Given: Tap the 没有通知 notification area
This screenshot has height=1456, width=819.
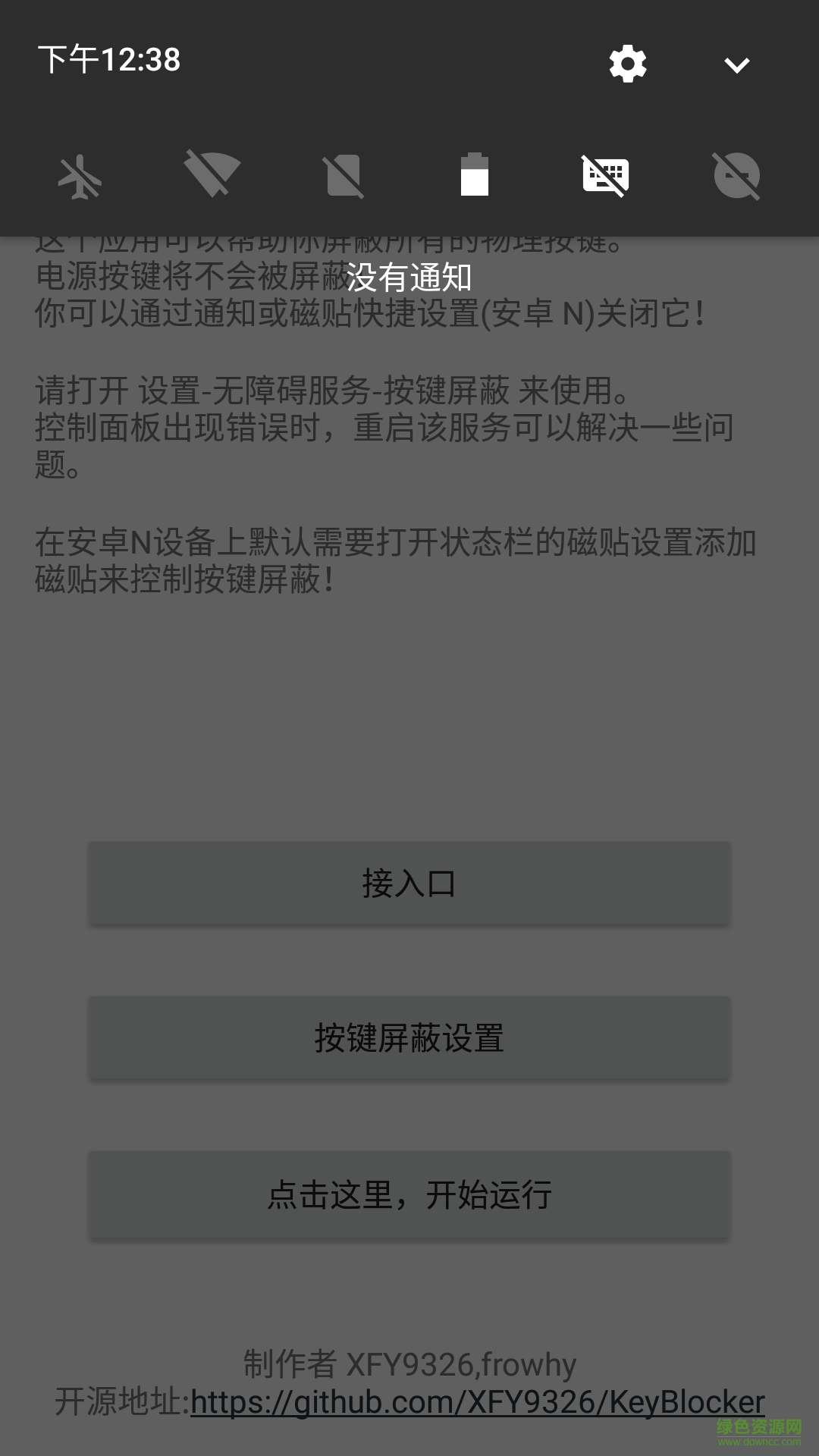Looking at the screenshot, I should click(x=409, y=279).
